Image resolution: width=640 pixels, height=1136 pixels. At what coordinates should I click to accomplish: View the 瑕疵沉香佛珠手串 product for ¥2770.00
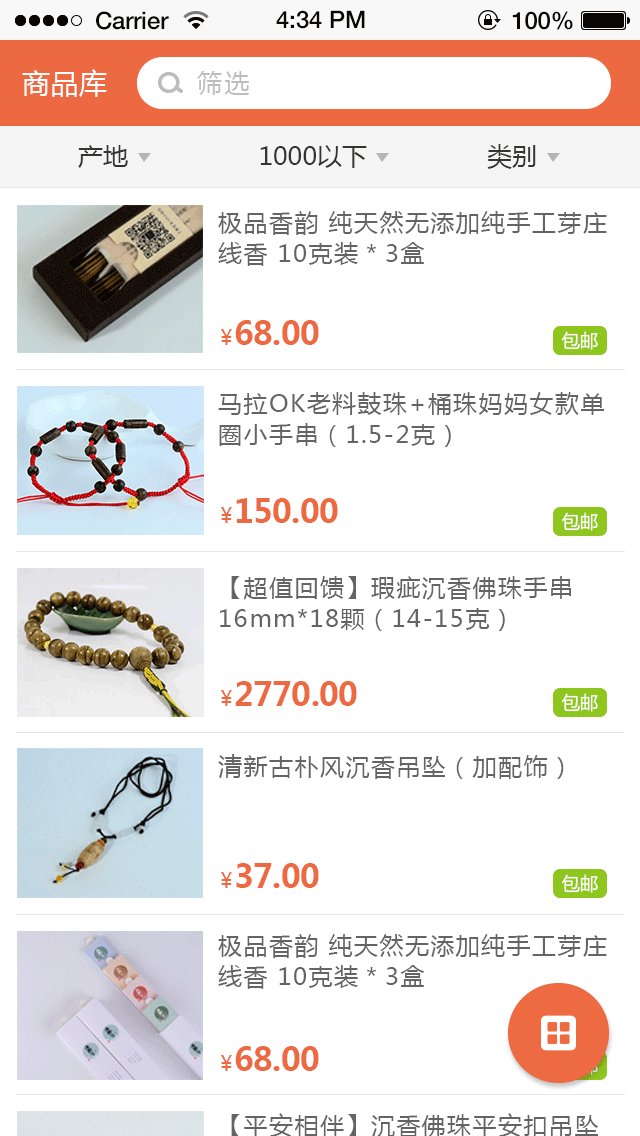320,642
